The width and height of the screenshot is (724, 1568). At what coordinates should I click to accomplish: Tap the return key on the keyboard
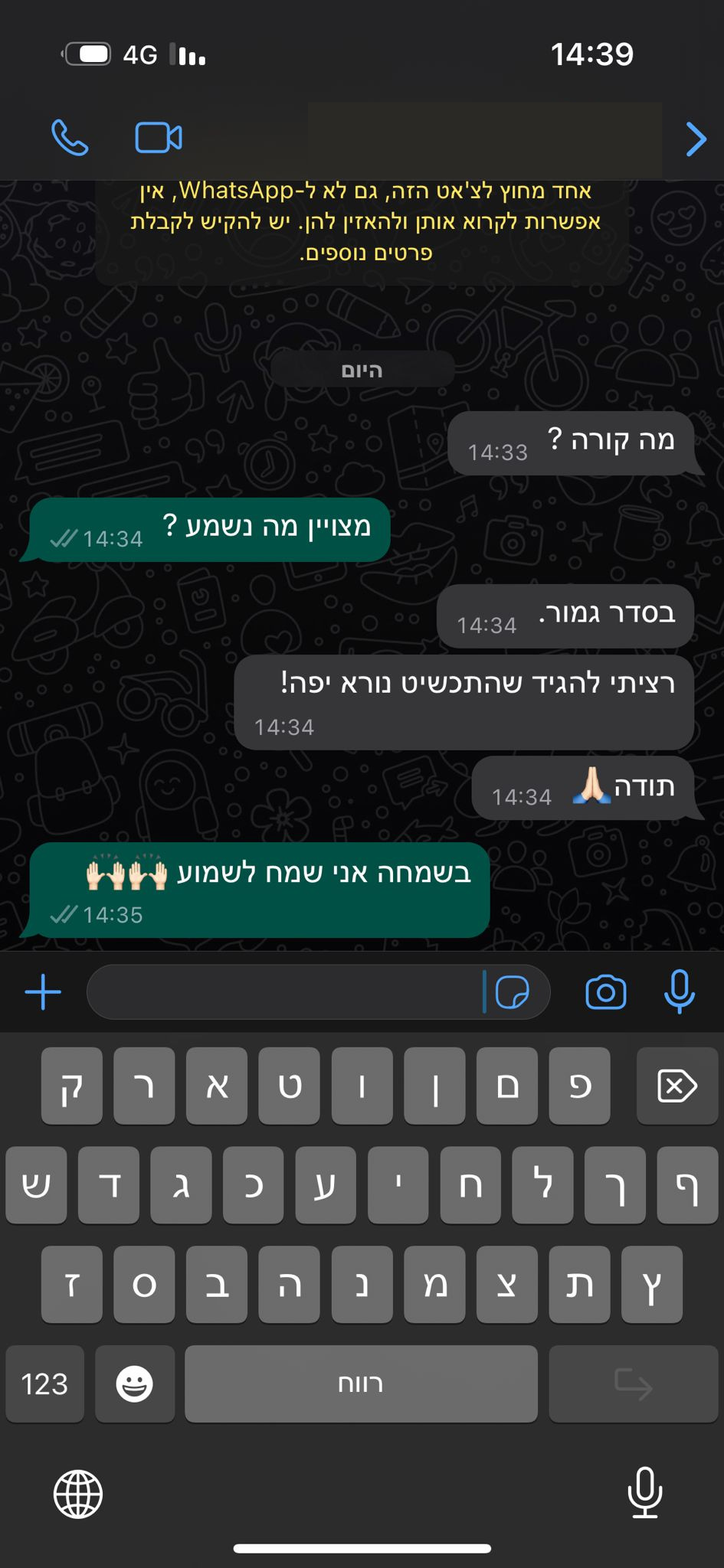click(633, 1383)
